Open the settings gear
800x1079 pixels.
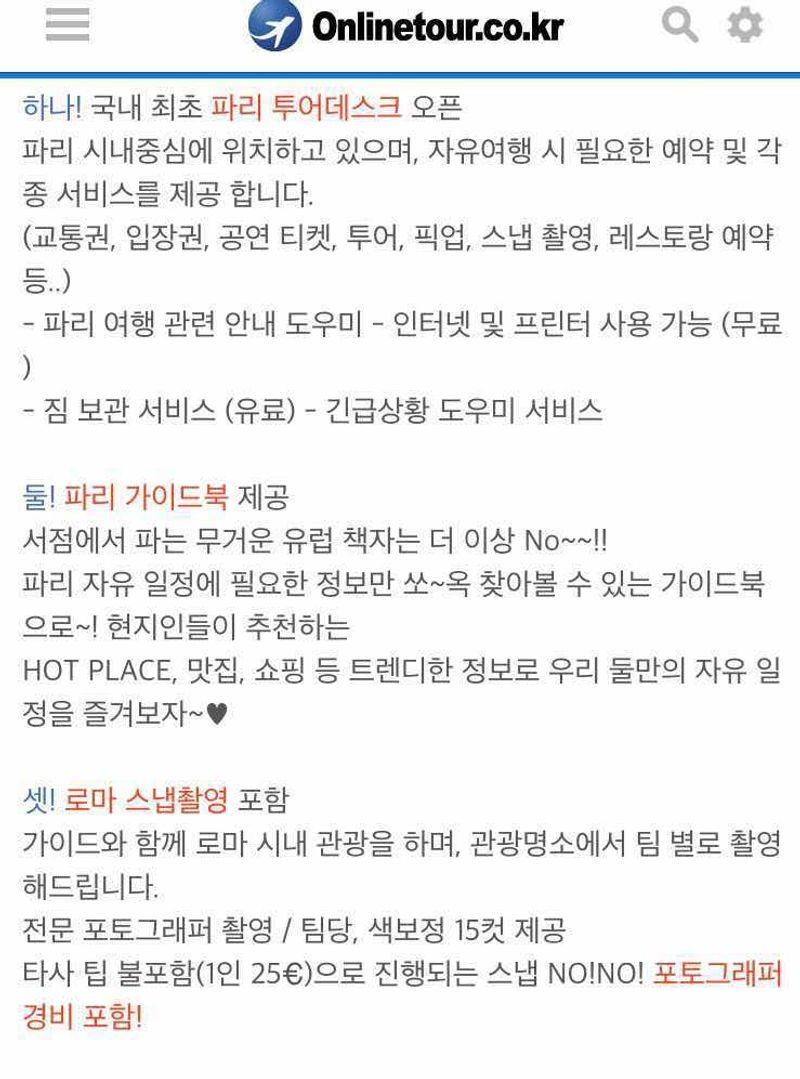pos(745,25)
